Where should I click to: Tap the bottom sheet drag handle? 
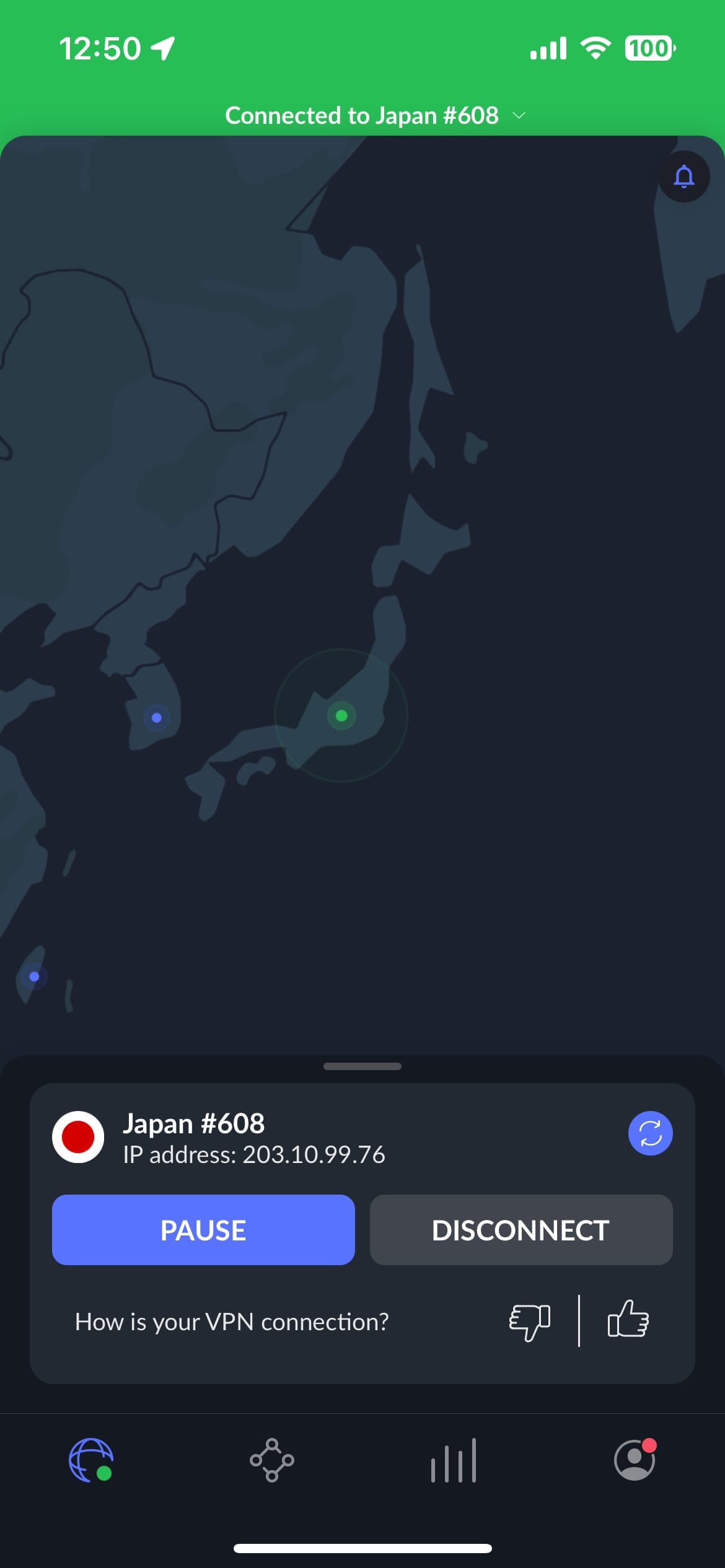point(362,1066)
